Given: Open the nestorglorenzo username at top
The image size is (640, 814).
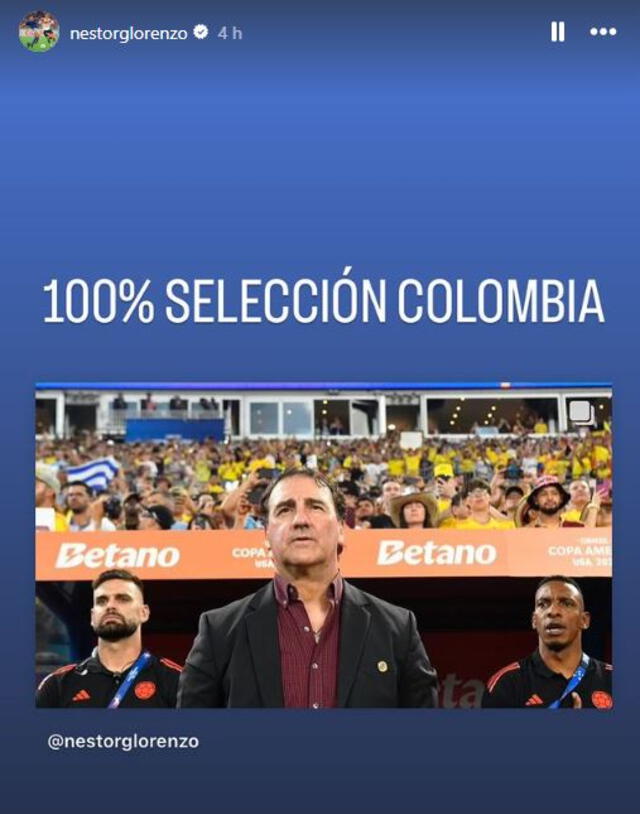Looking at the screenshot, I should click(x=128, y=33).
